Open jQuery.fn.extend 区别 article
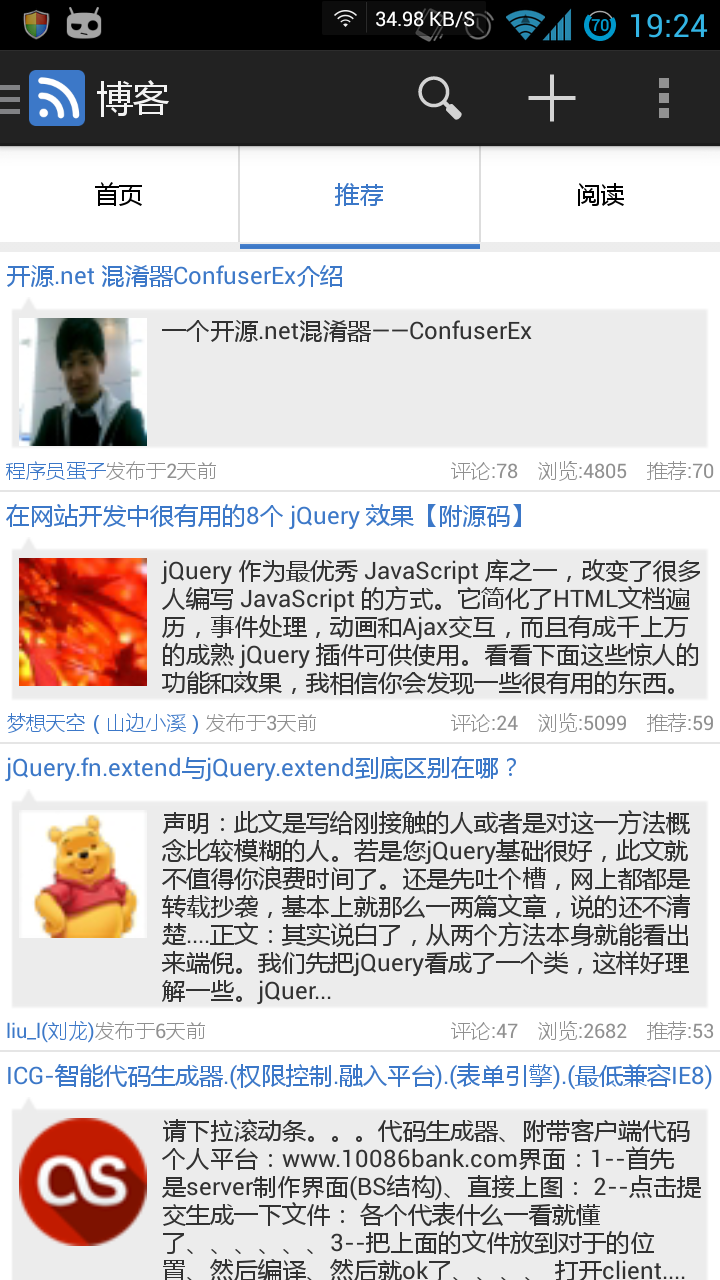Viewport: 720px width, 1280px height. [262, 768]
